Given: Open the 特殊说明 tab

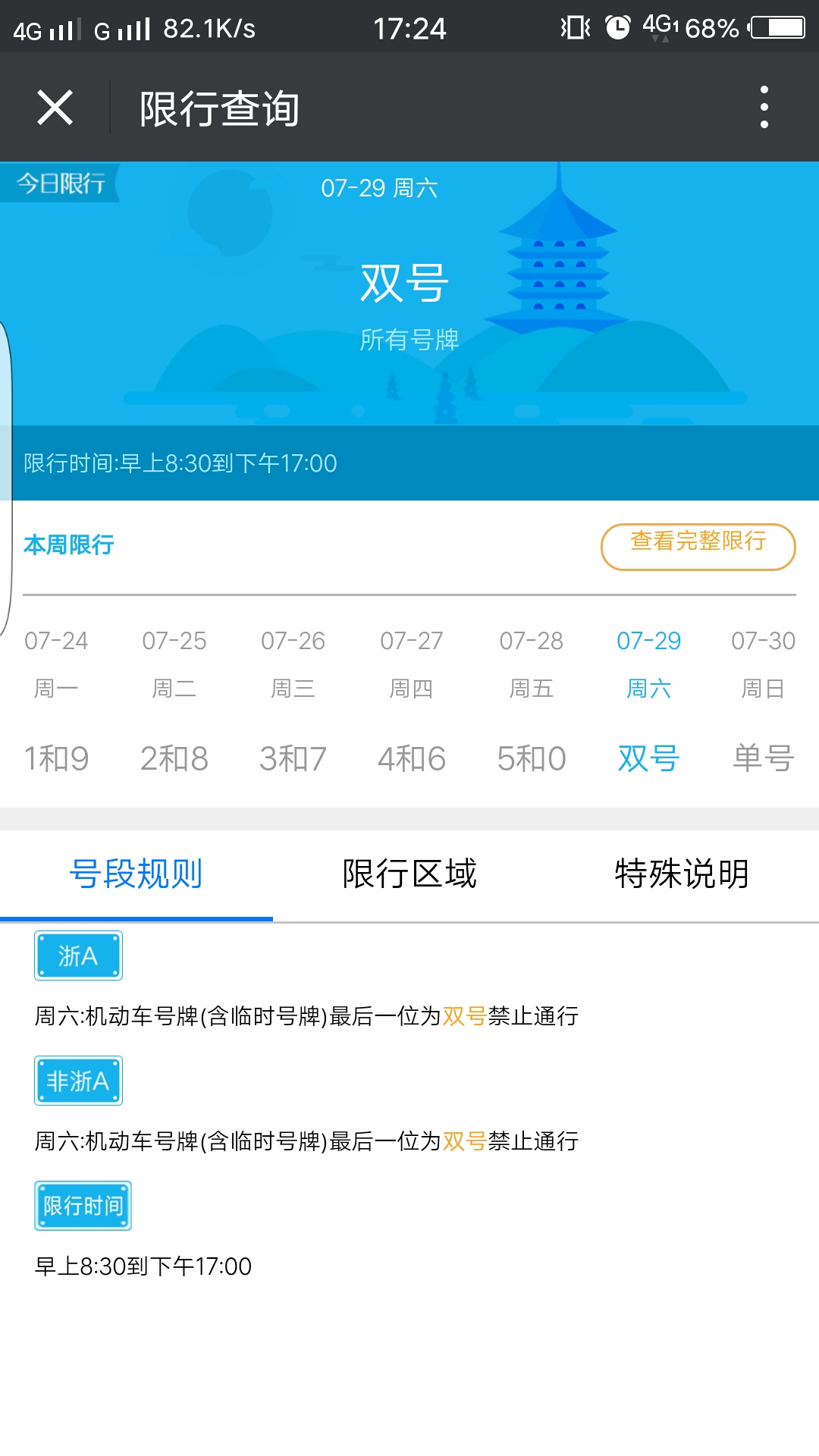Looking at the screenshot, I should 682,874.
